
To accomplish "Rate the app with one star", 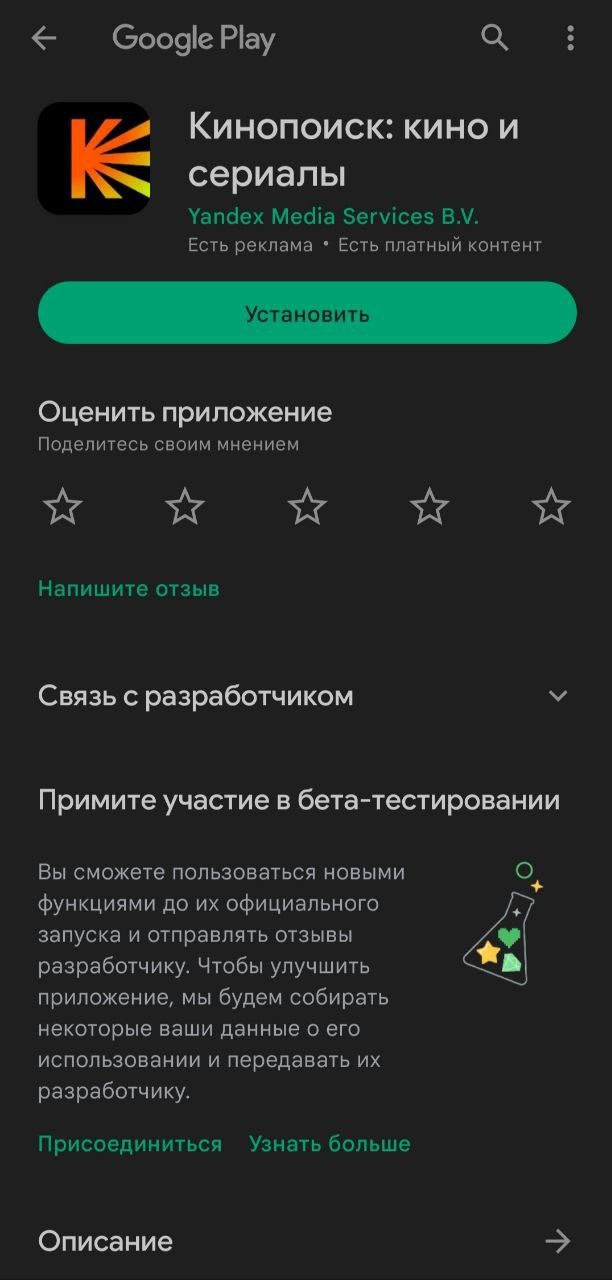I will click(63, 508).
